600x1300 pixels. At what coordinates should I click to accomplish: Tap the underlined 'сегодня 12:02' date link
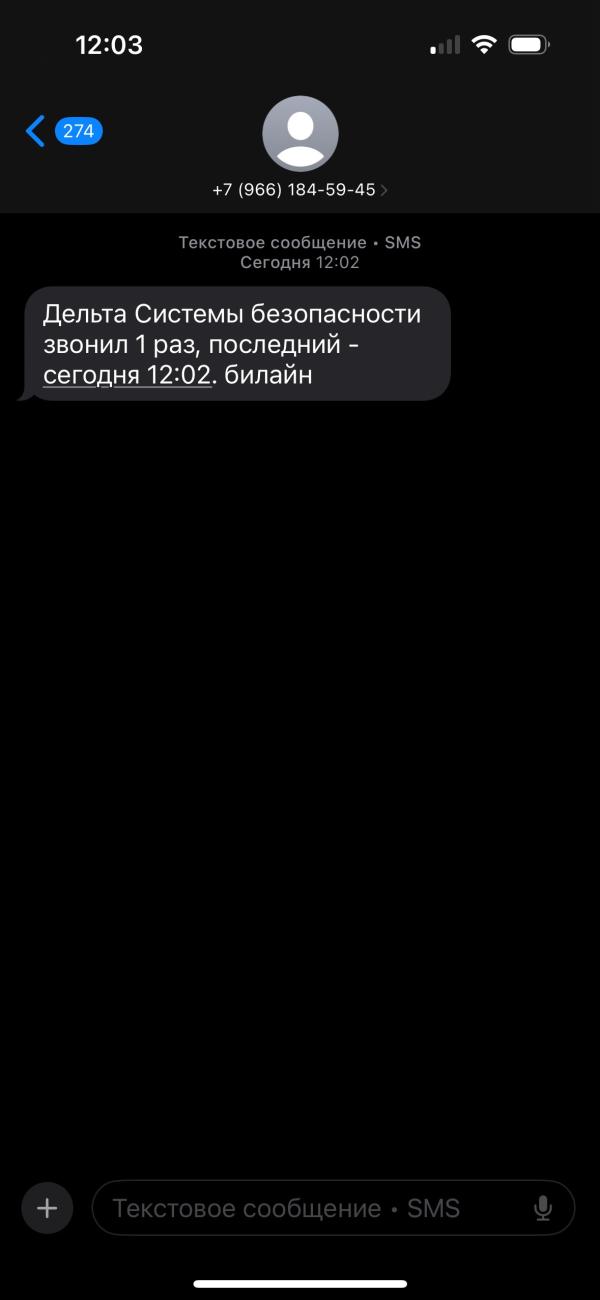127,375
